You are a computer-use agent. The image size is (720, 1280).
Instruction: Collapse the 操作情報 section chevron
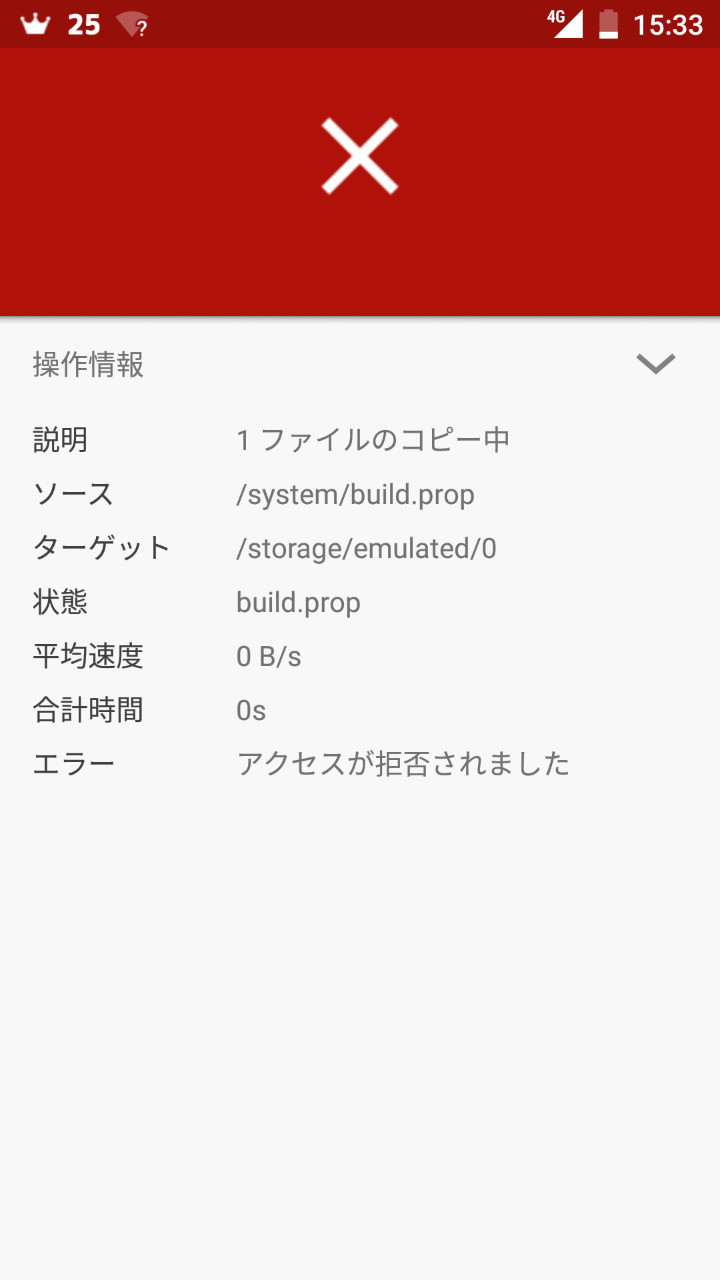pos(656,364)
